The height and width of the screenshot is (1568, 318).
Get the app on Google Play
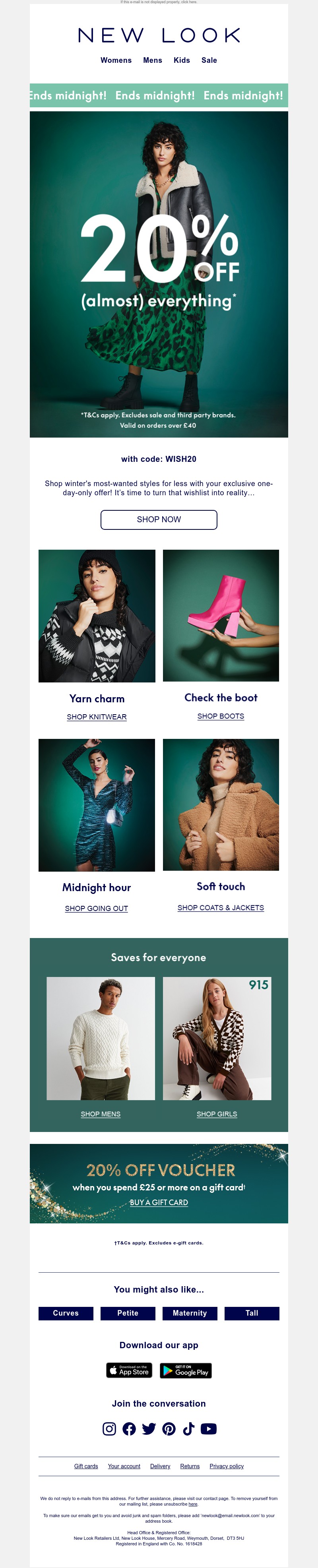[x=186, y=1370]
